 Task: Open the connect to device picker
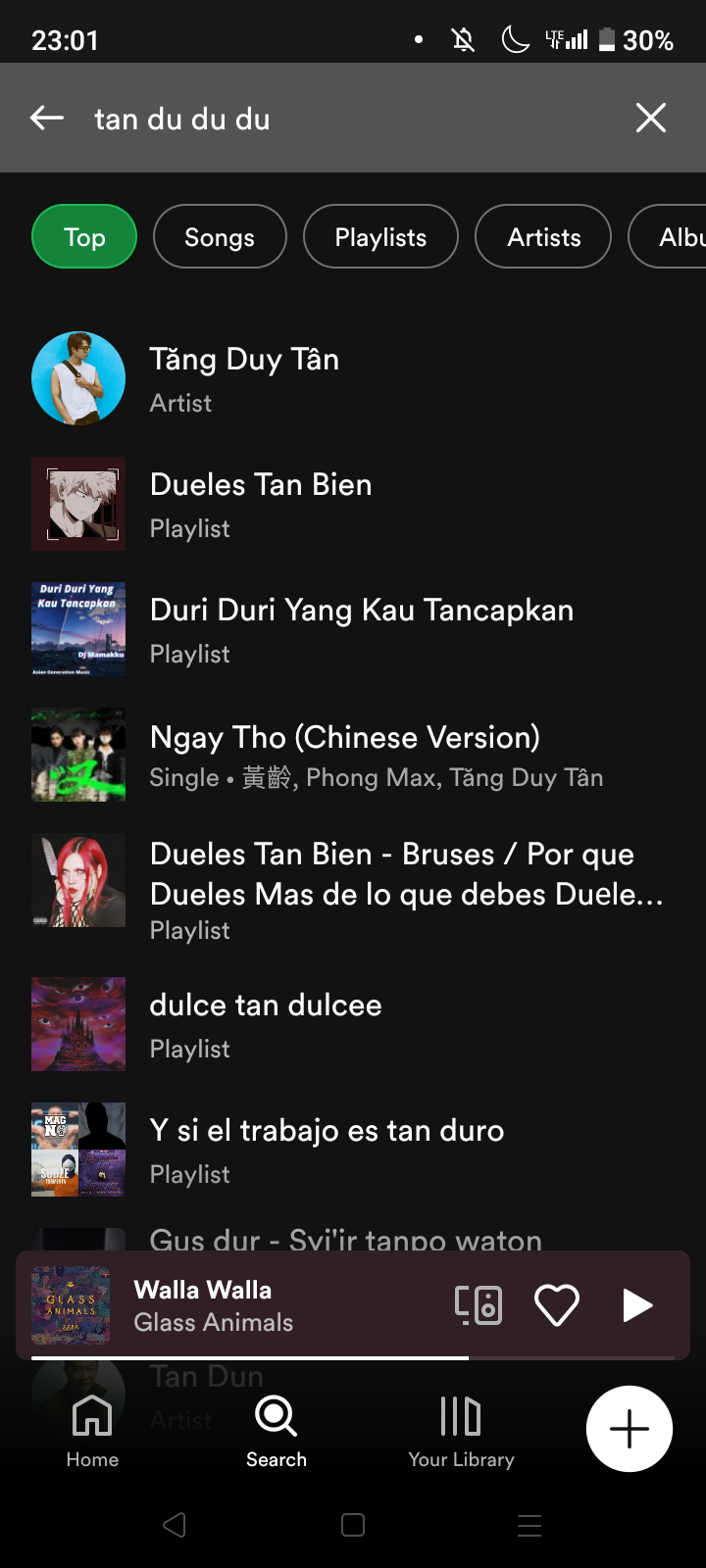pos(479,1305)
